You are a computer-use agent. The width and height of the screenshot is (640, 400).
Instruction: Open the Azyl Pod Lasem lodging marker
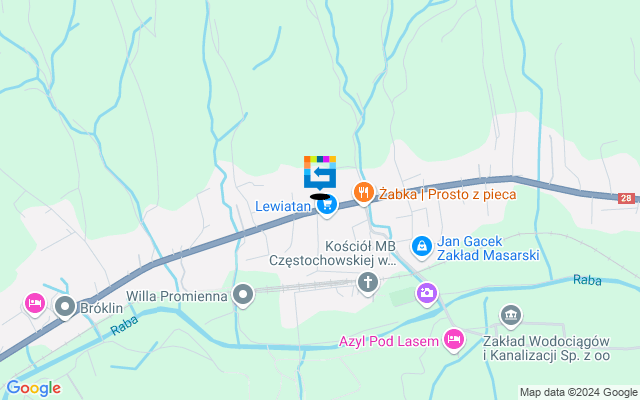coord(454,340)
